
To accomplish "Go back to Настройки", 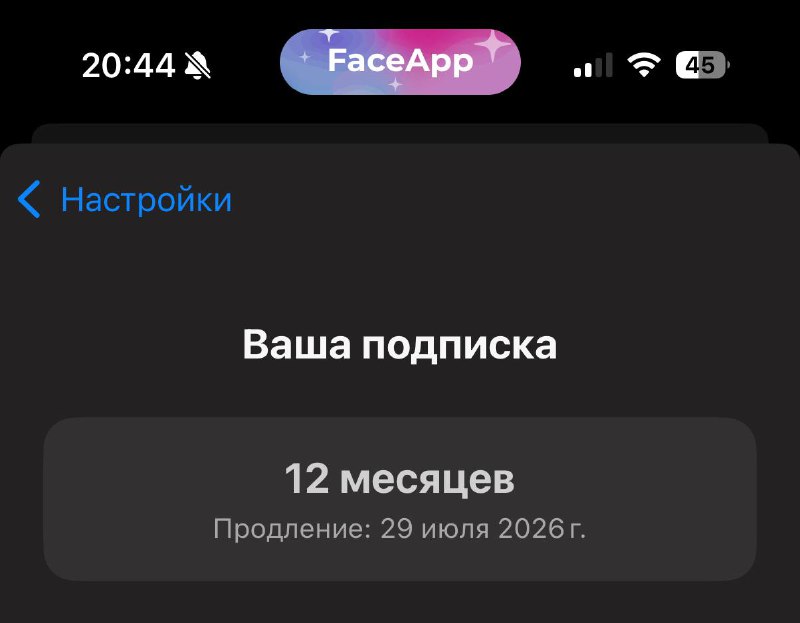I will point(126,200).
